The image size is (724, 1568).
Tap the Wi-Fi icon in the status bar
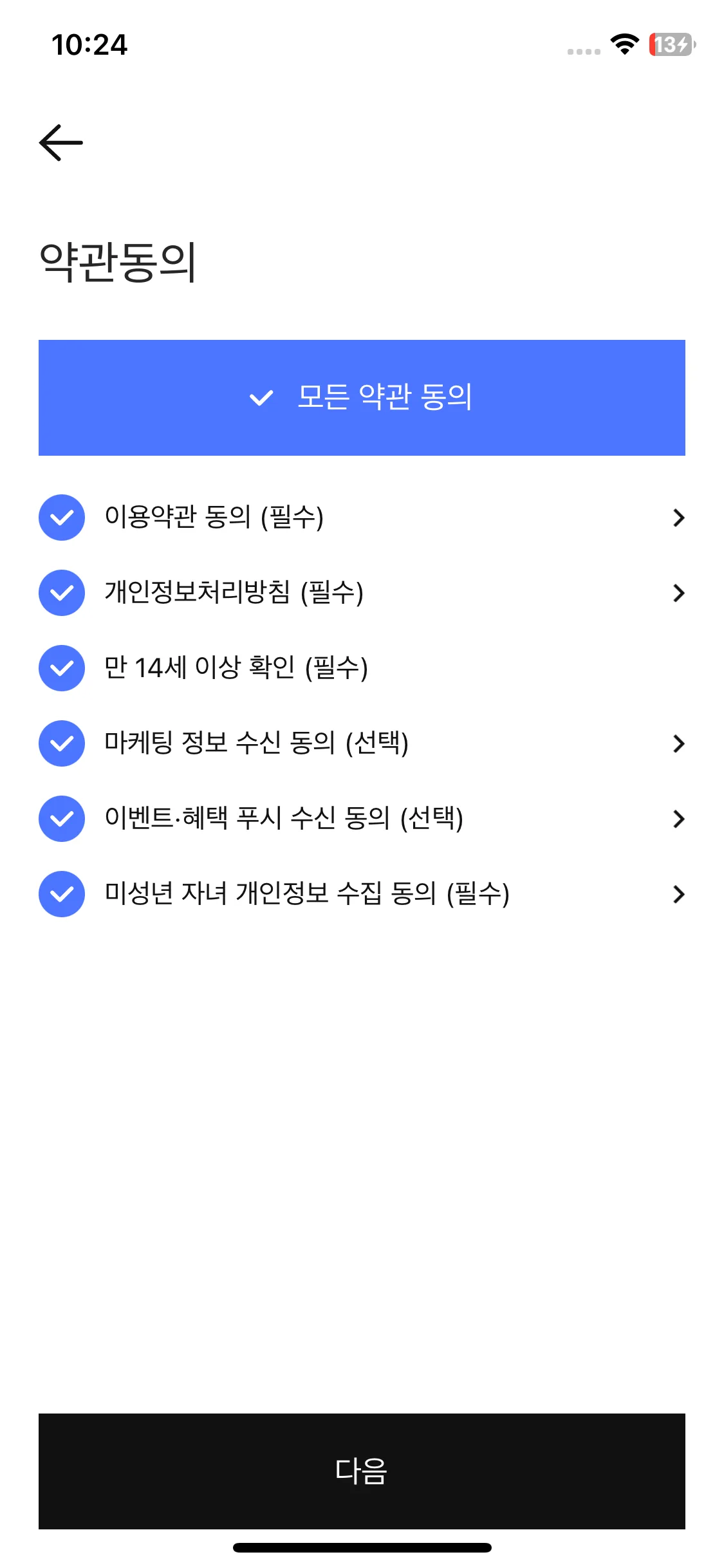click(x=622, y=46)
